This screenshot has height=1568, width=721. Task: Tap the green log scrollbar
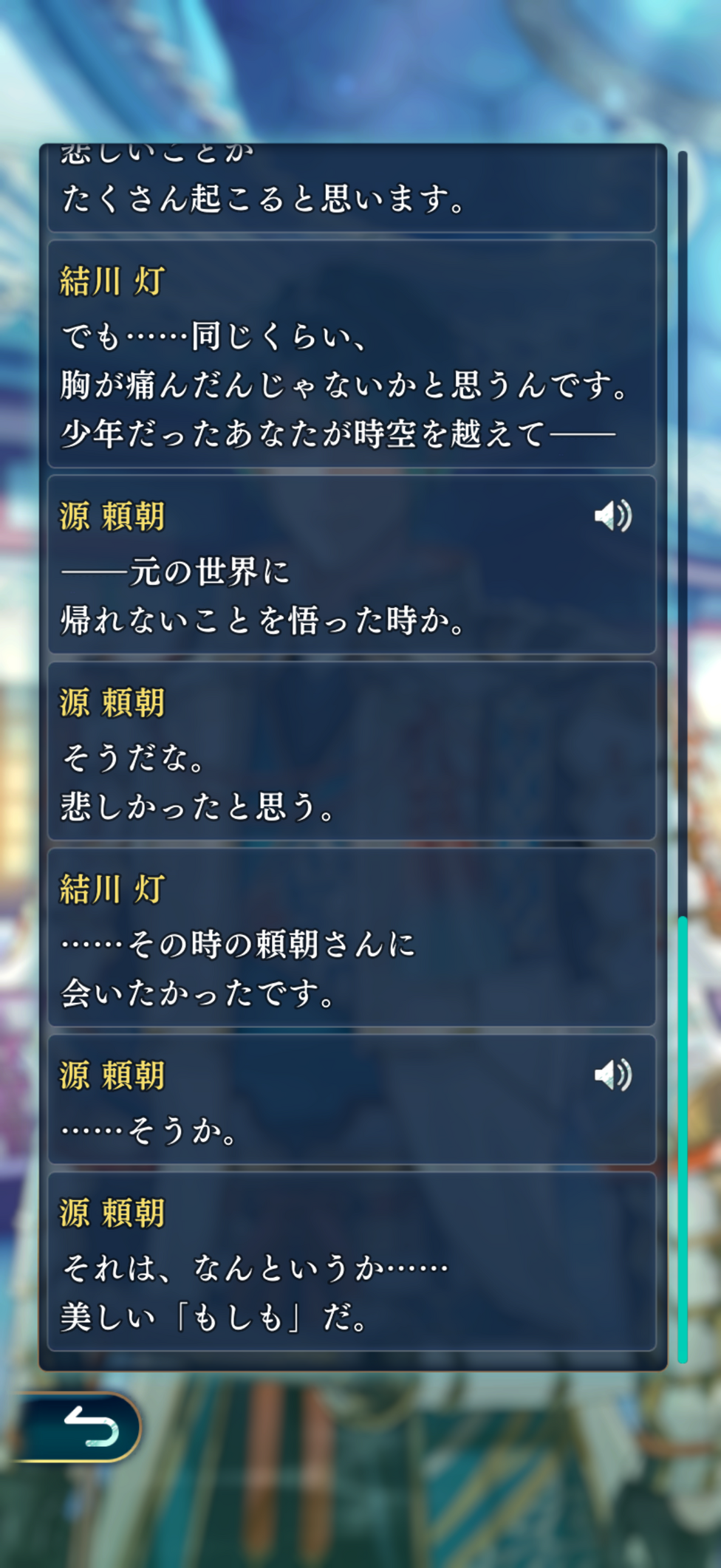pyautogui.click(x=683, y=1137)
